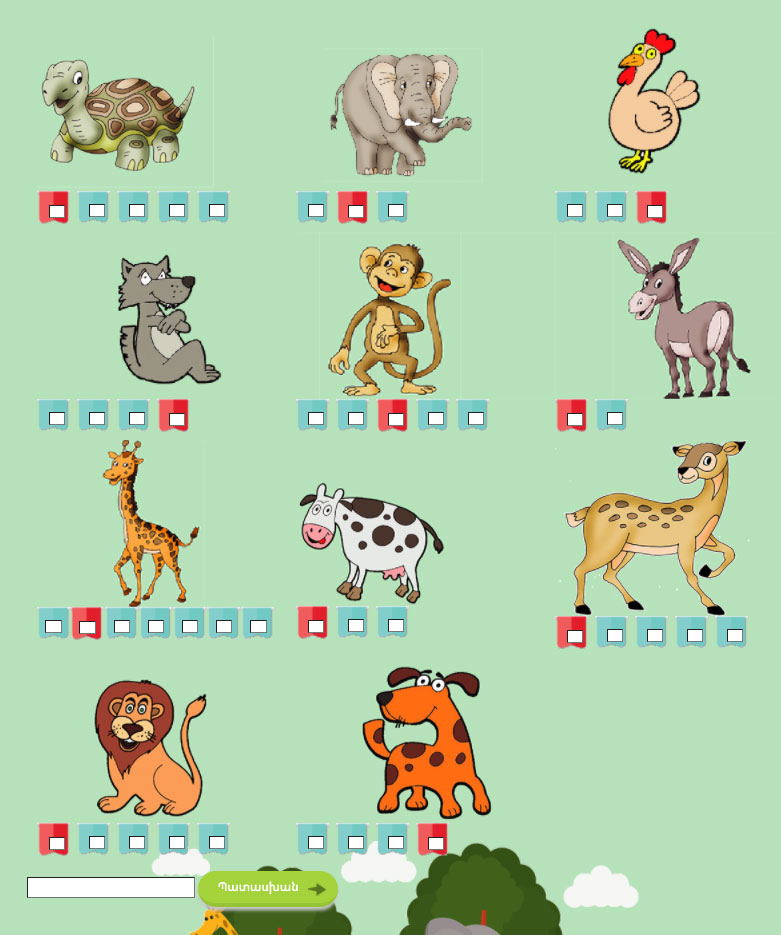
Task: Select the red letter box under the wolf
Action: [x=174, y=416]
